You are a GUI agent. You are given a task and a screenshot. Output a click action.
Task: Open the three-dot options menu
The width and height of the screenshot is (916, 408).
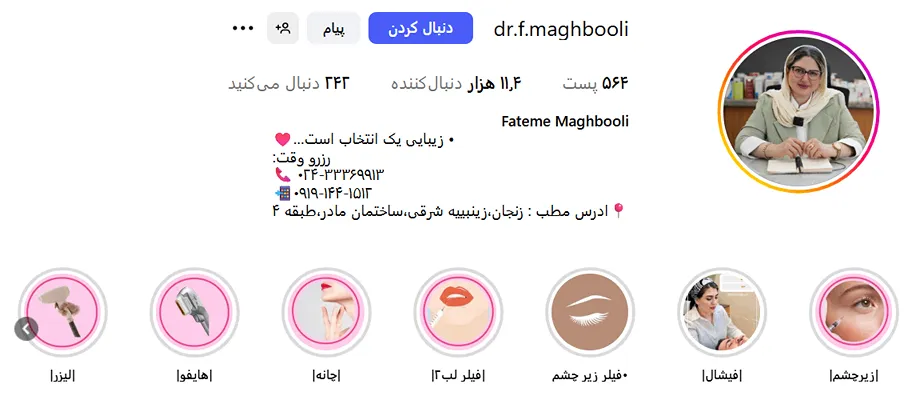point(243,29)
